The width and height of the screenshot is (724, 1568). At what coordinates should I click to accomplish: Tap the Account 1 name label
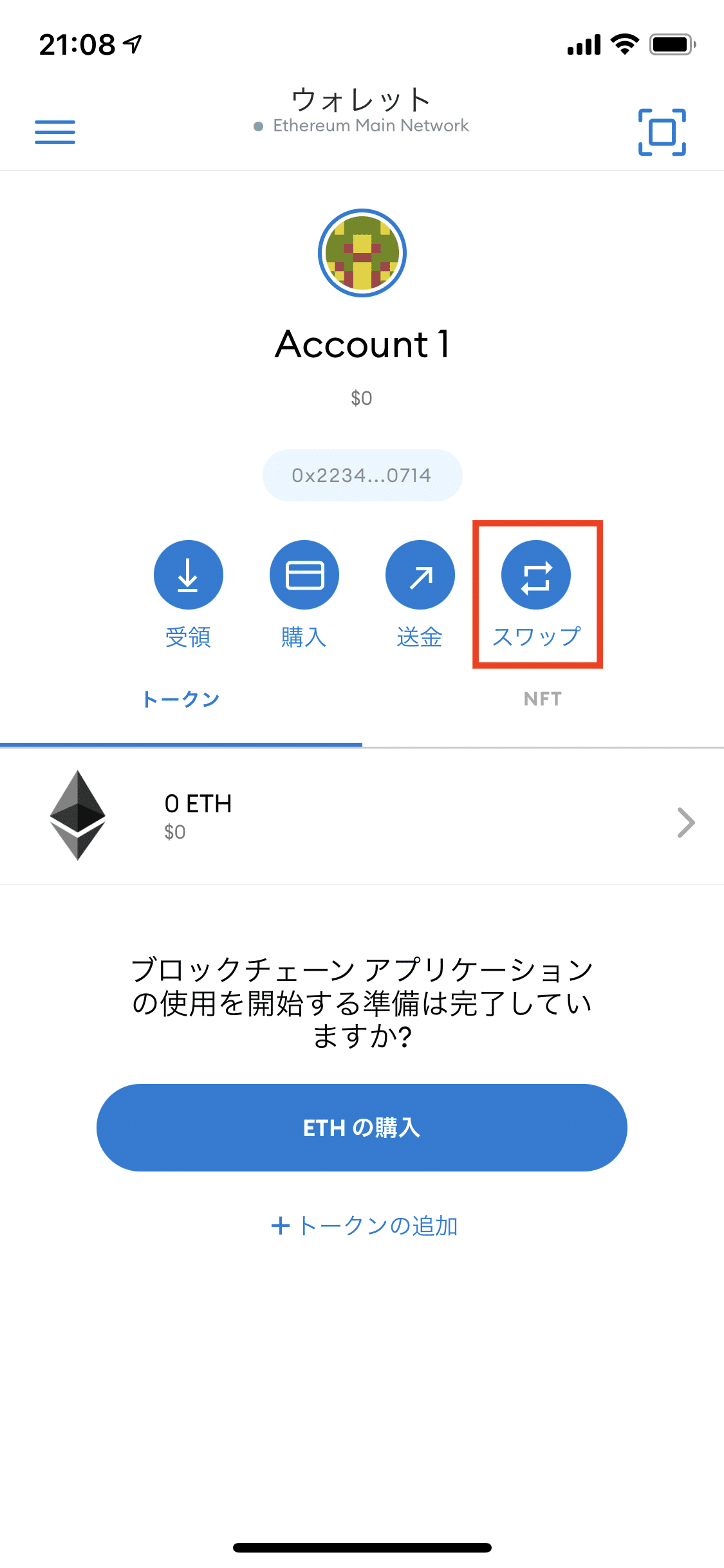click(x=362, y=344)
